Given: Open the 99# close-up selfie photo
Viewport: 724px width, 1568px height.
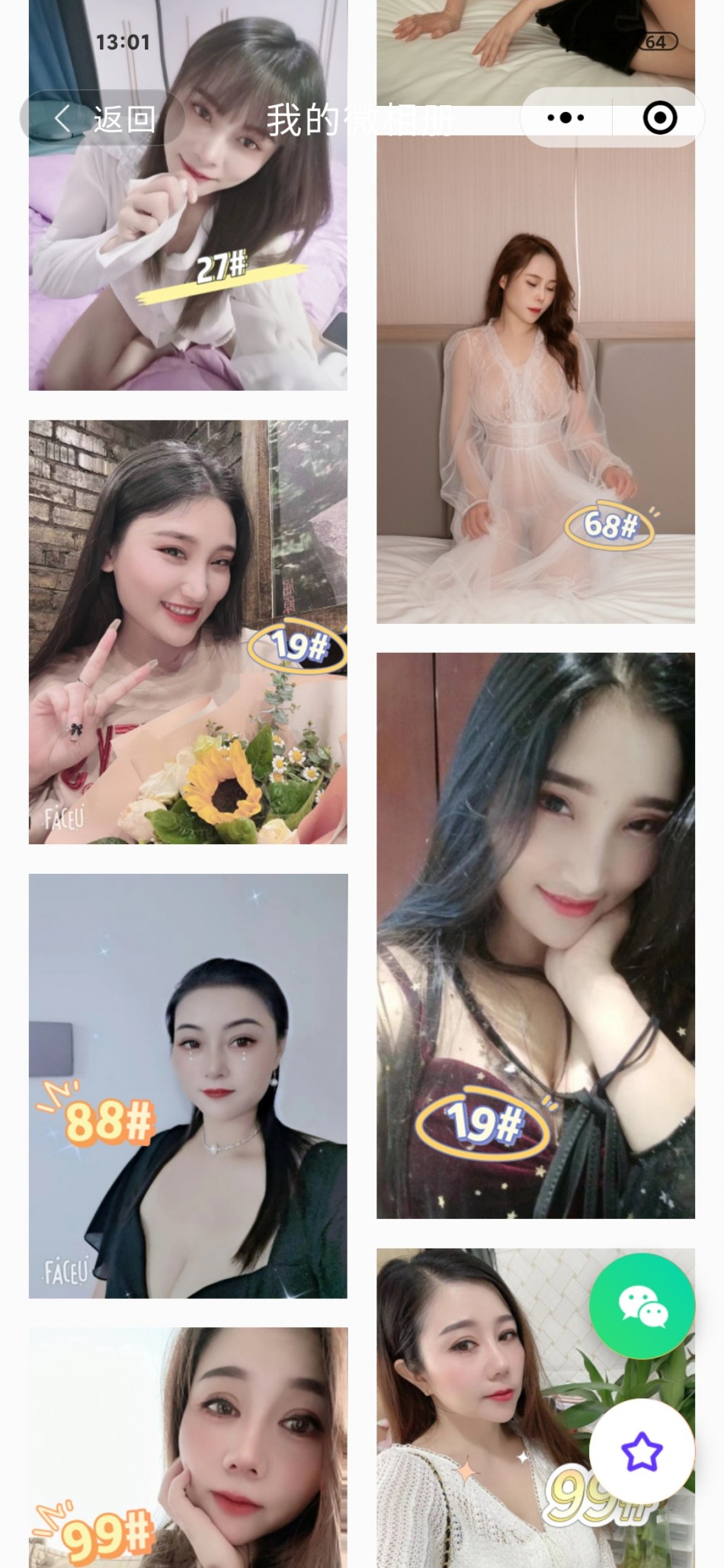Looking at the screenshot, I should coord(187,1448).
